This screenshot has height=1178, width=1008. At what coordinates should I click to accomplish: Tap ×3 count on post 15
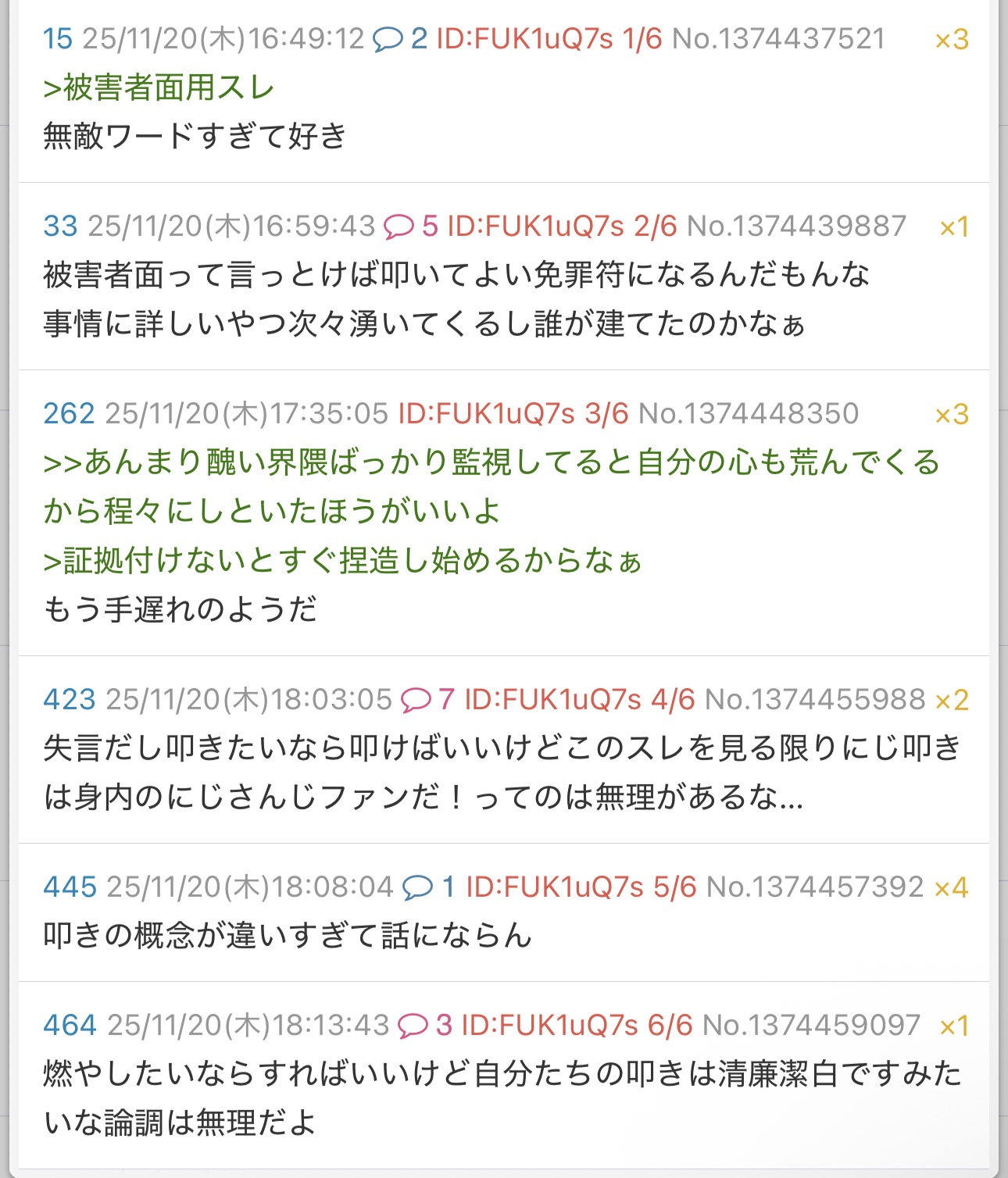coord(952,39)
